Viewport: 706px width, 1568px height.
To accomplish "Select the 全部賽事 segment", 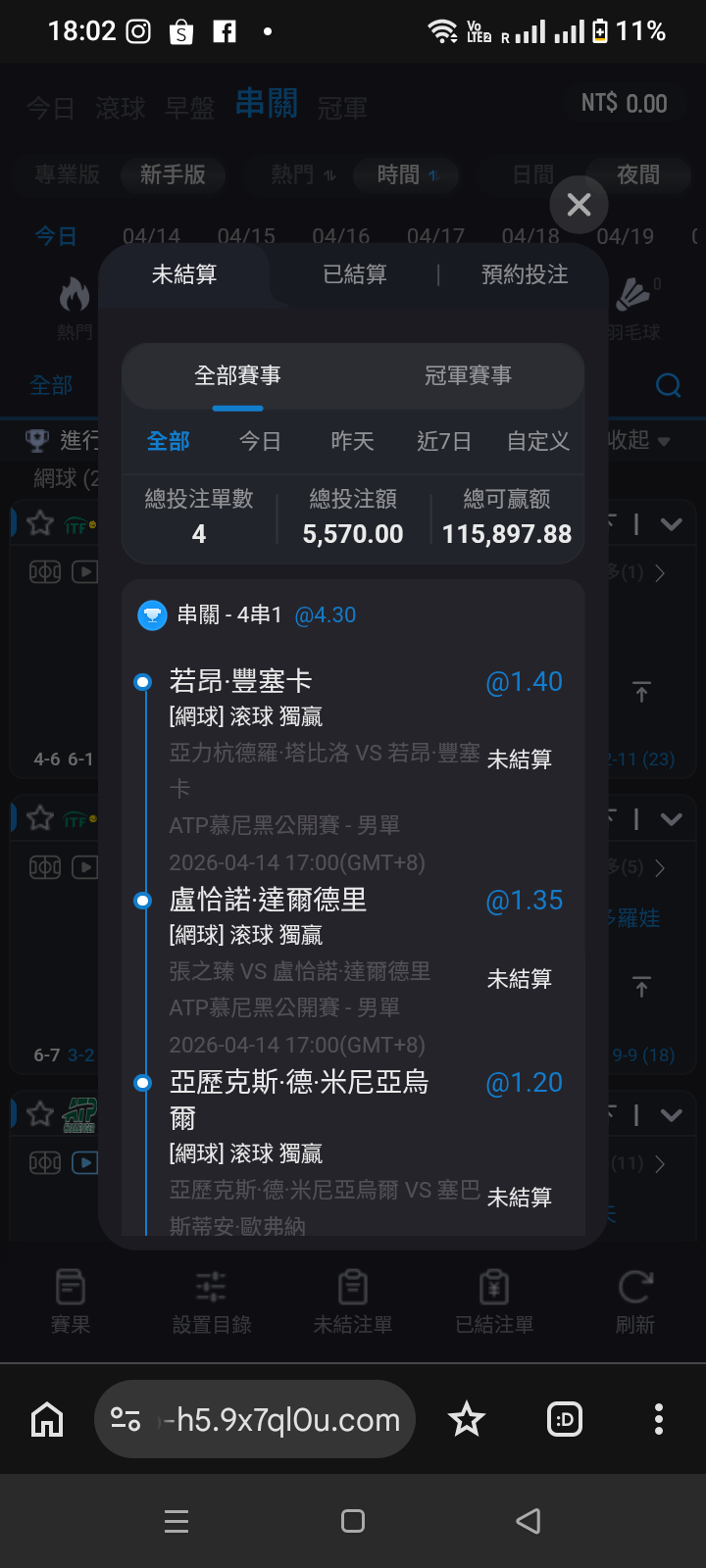I will tap(237, 375).
